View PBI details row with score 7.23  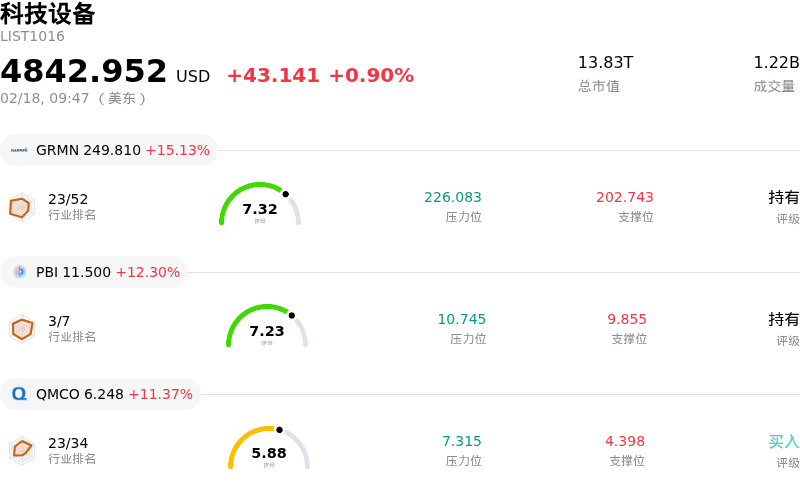[400, 328]
